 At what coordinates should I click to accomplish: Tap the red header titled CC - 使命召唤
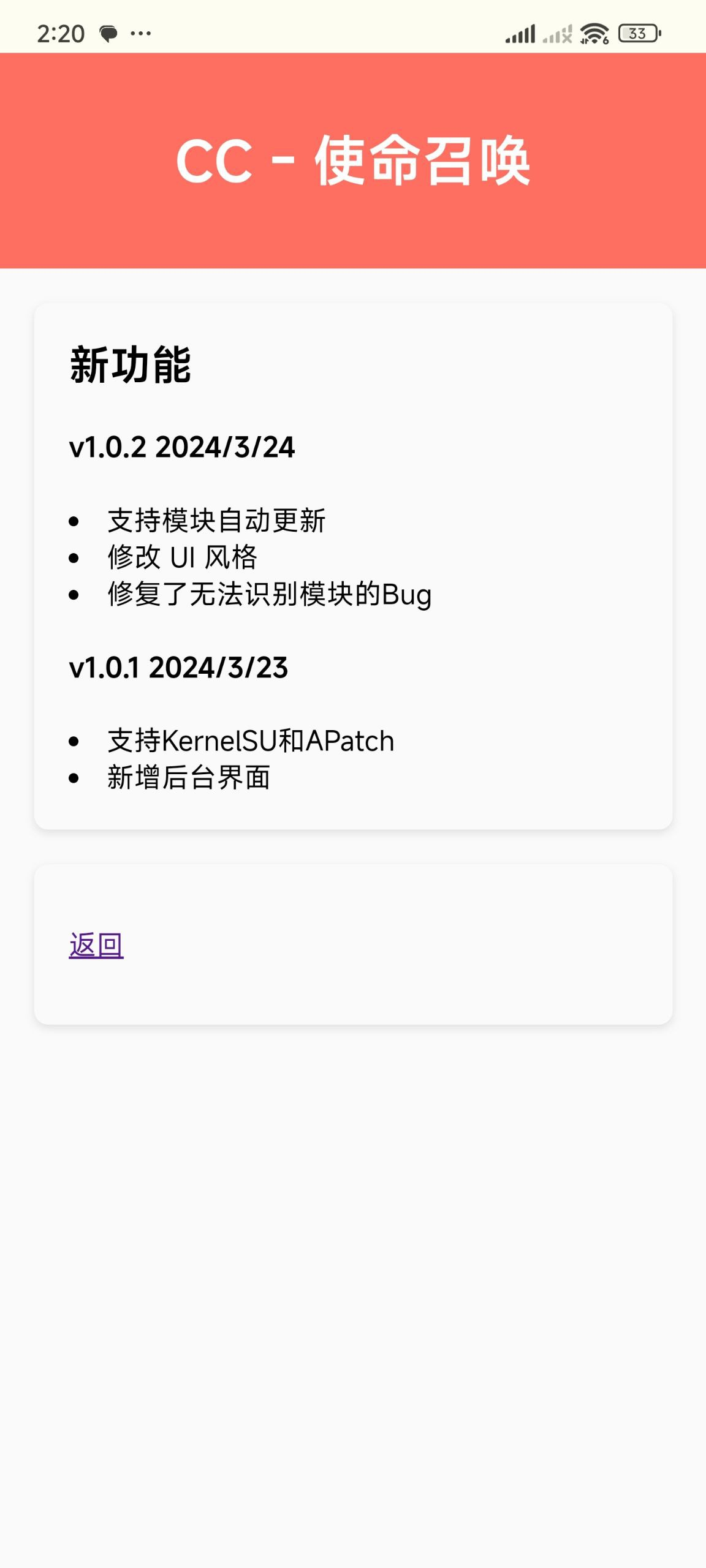pos(353,161)
